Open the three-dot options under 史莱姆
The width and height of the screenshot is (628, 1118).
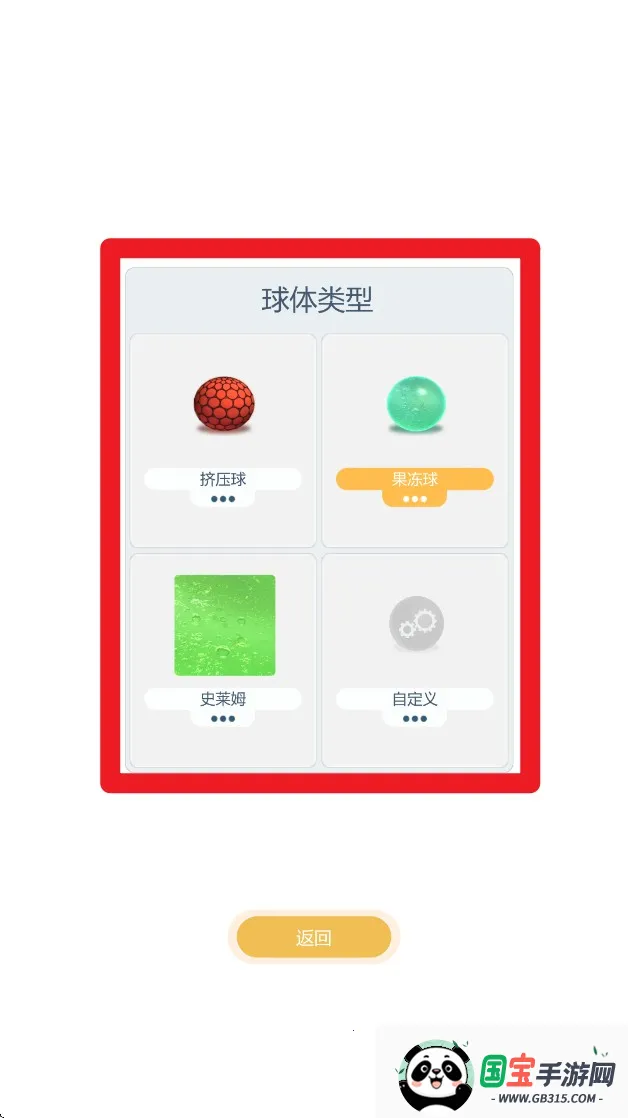tap(223, 718)
